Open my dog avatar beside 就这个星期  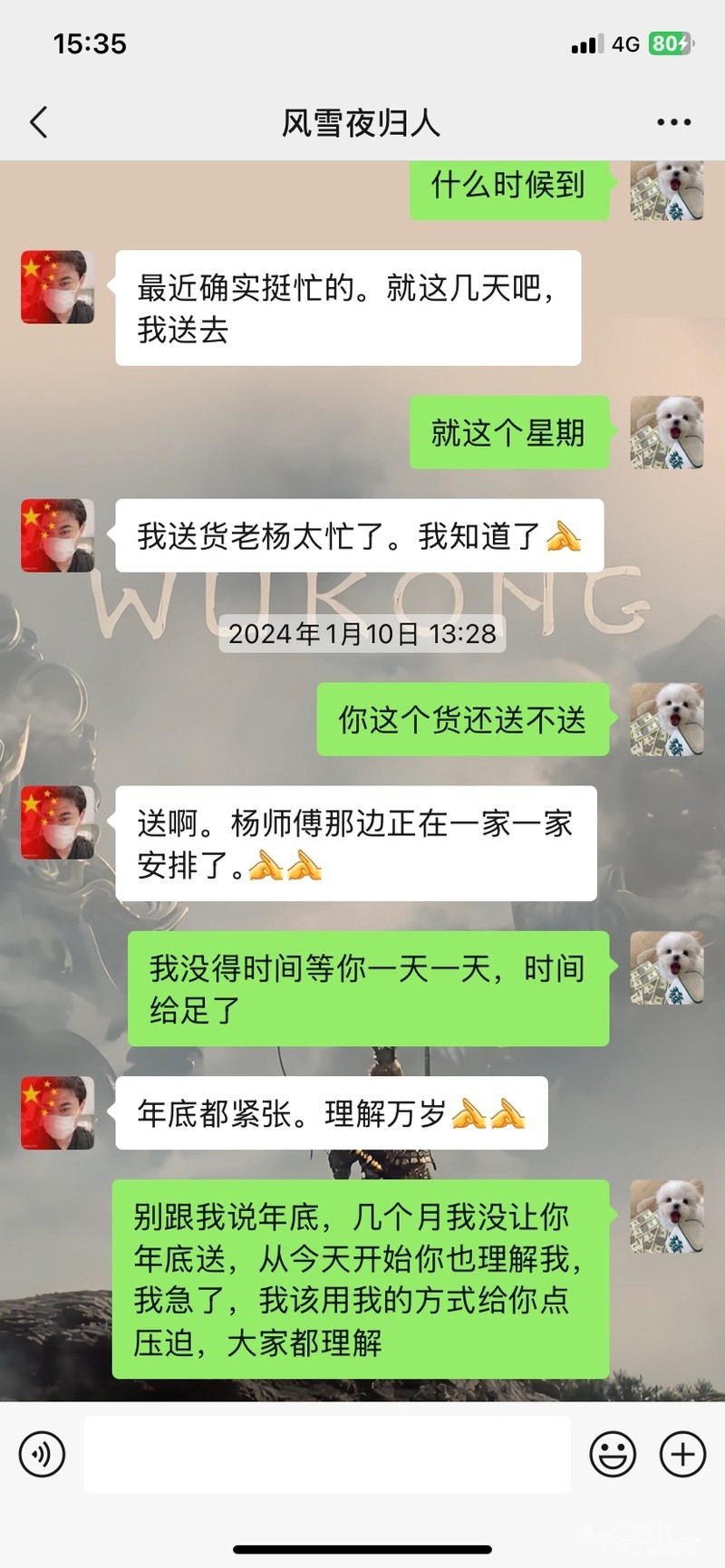tap(667, 432)
